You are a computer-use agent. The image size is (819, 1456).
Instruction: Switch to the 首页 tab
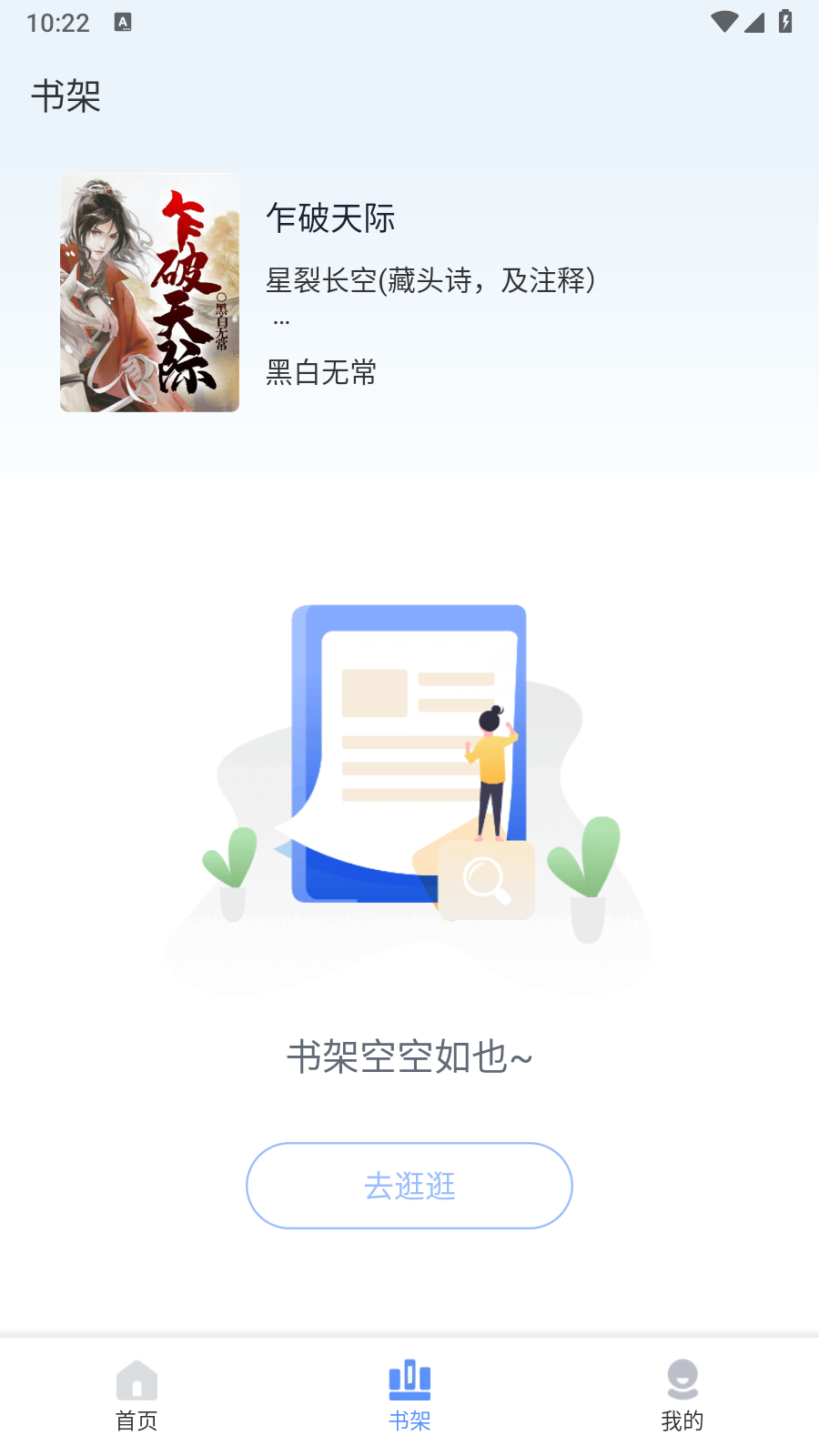coord(136,1397)
